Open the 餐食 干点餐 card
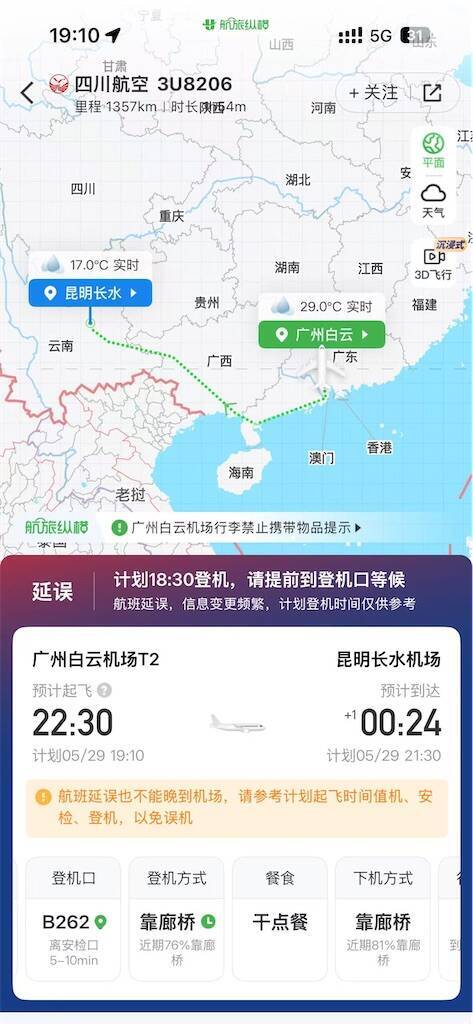Image resolution: width=473 pixels, height=1024 pixels. tap(280, 919)
